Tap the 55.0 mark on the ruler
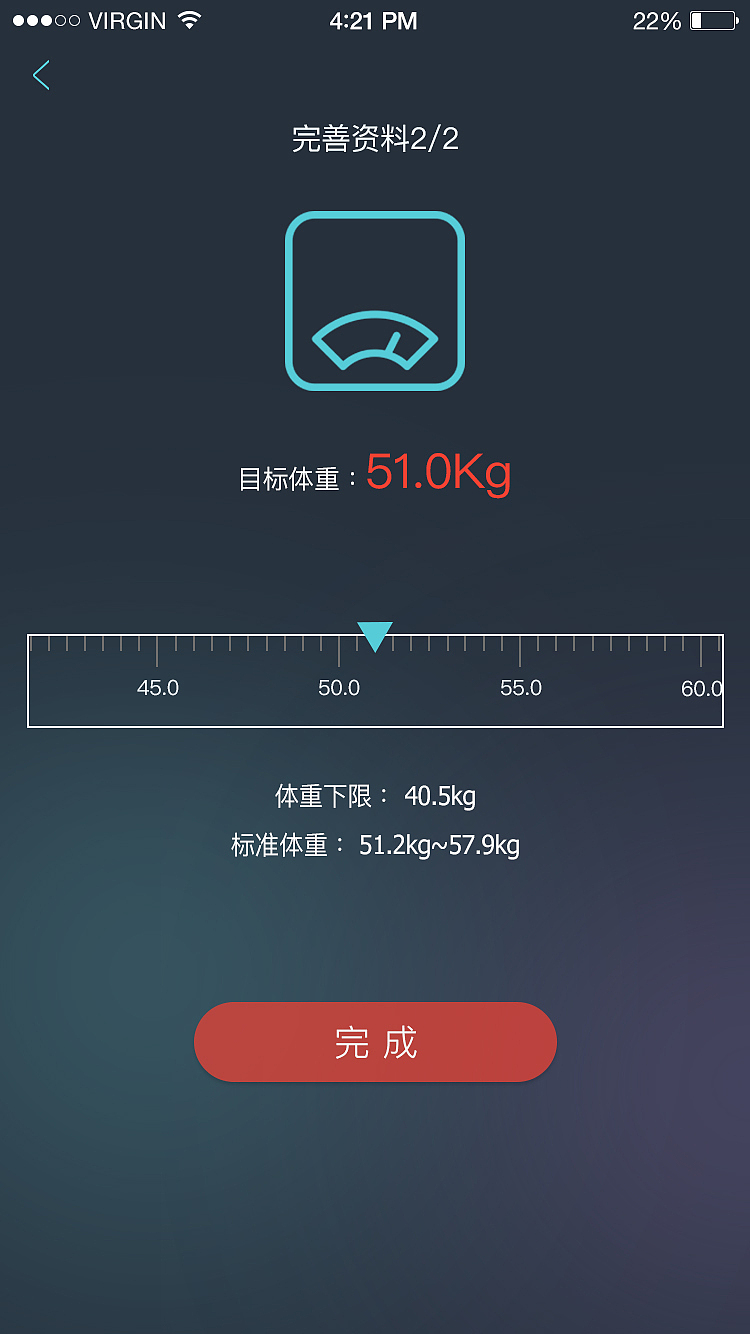 pyautogui.click(x=521, y=688)
